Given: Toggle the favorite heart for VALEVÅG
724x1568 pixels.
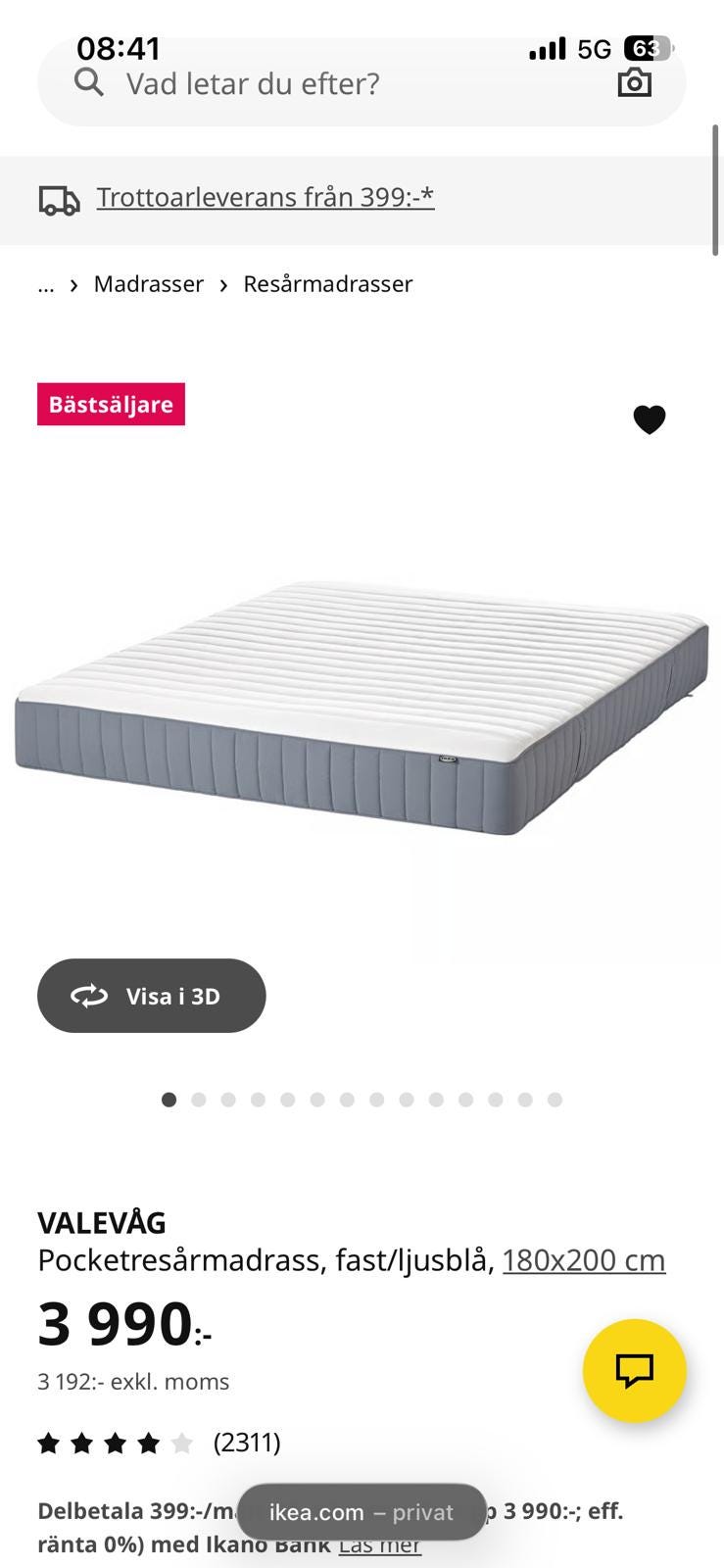Looking at the screenshot, I should pyautogui.click(x=649, y=419).
